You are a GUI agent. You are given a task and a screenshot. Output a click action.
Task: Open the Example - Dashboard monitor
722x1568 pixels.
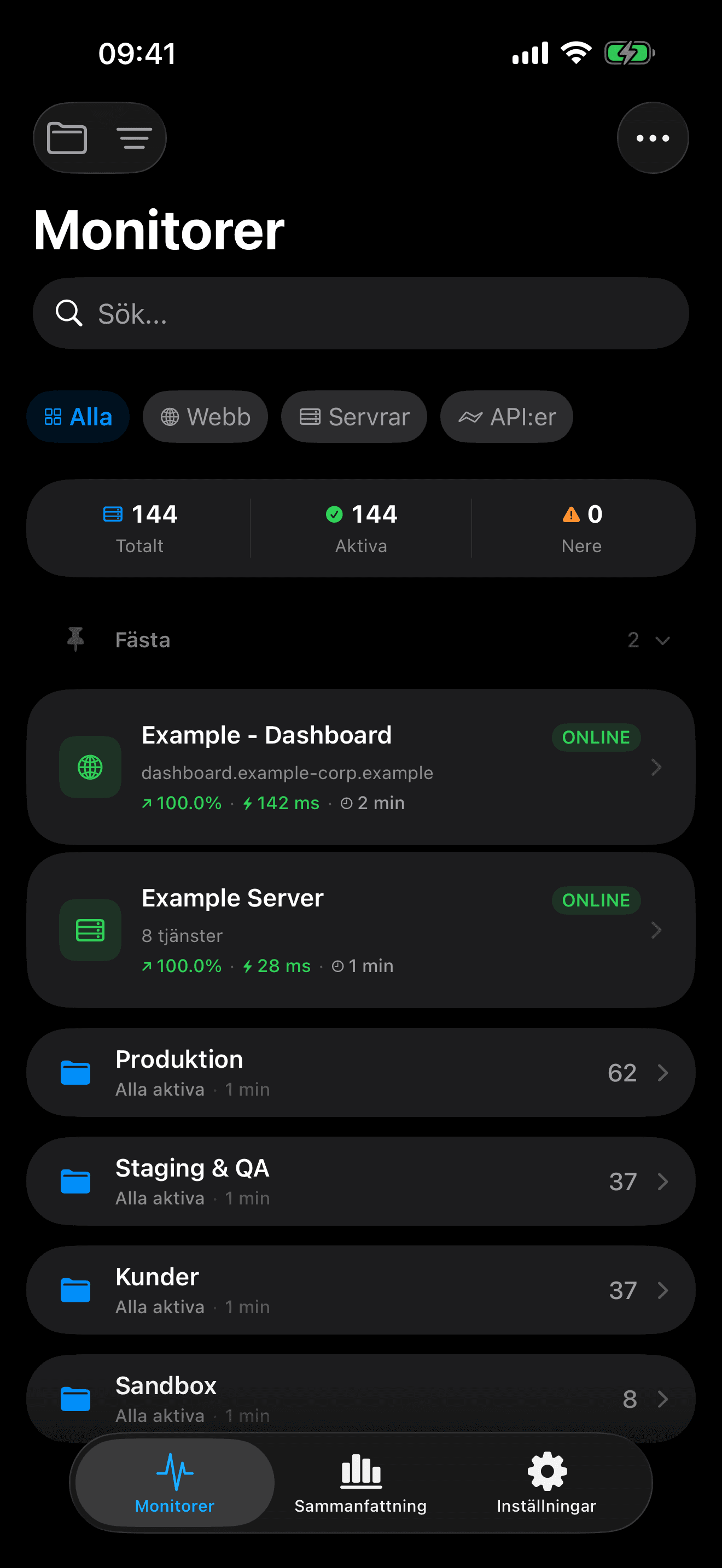pyautogui.click(x=360, y=767)
